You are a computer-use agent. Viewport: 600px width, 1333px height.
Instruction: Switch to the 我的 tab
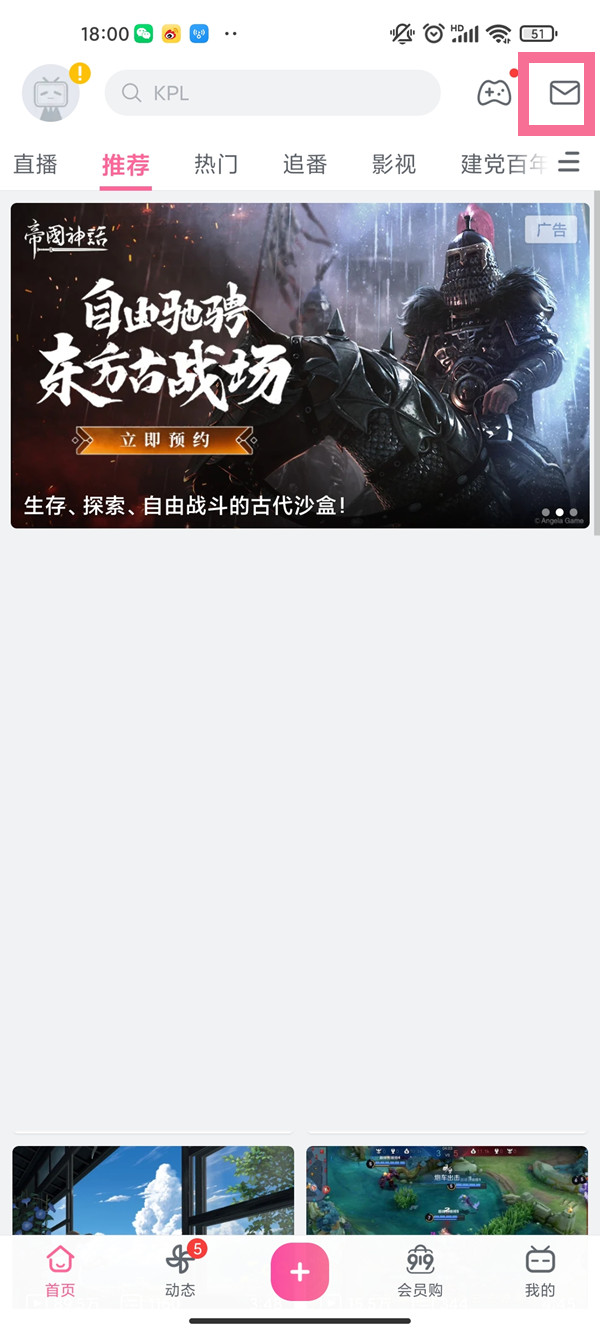tap(540, 1271)
